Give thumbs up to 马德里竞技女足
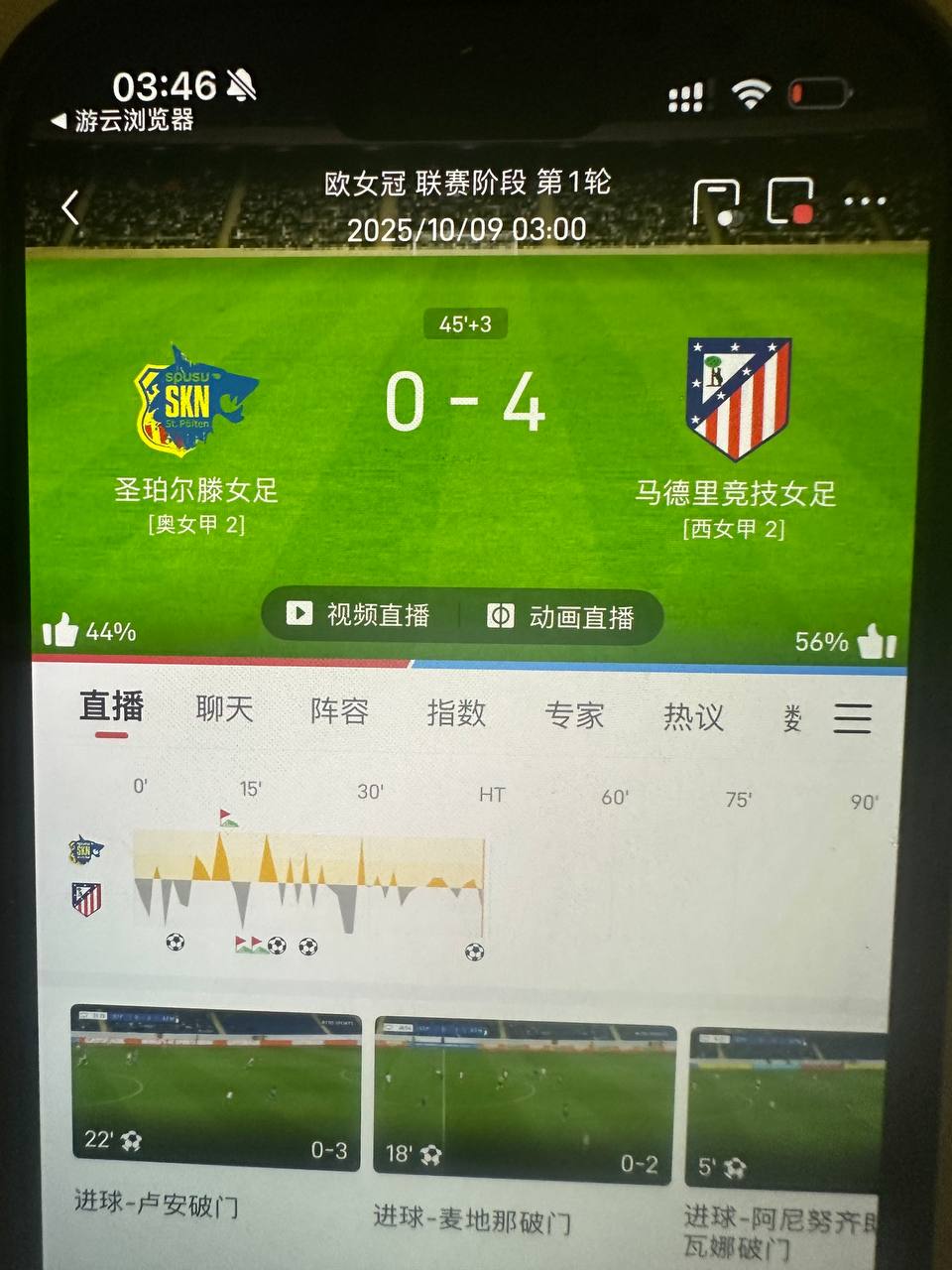The width and height of the screenshot is (952, 1270). 877,641
